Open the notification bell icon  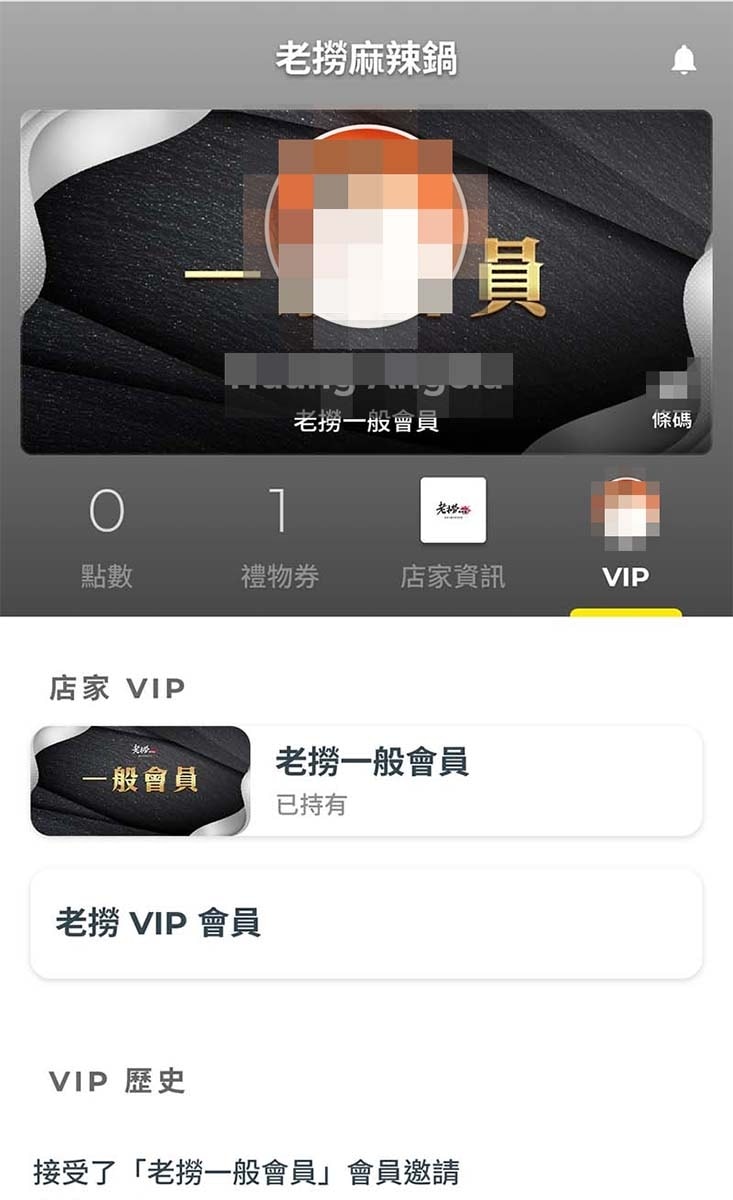tap(685, 57)
